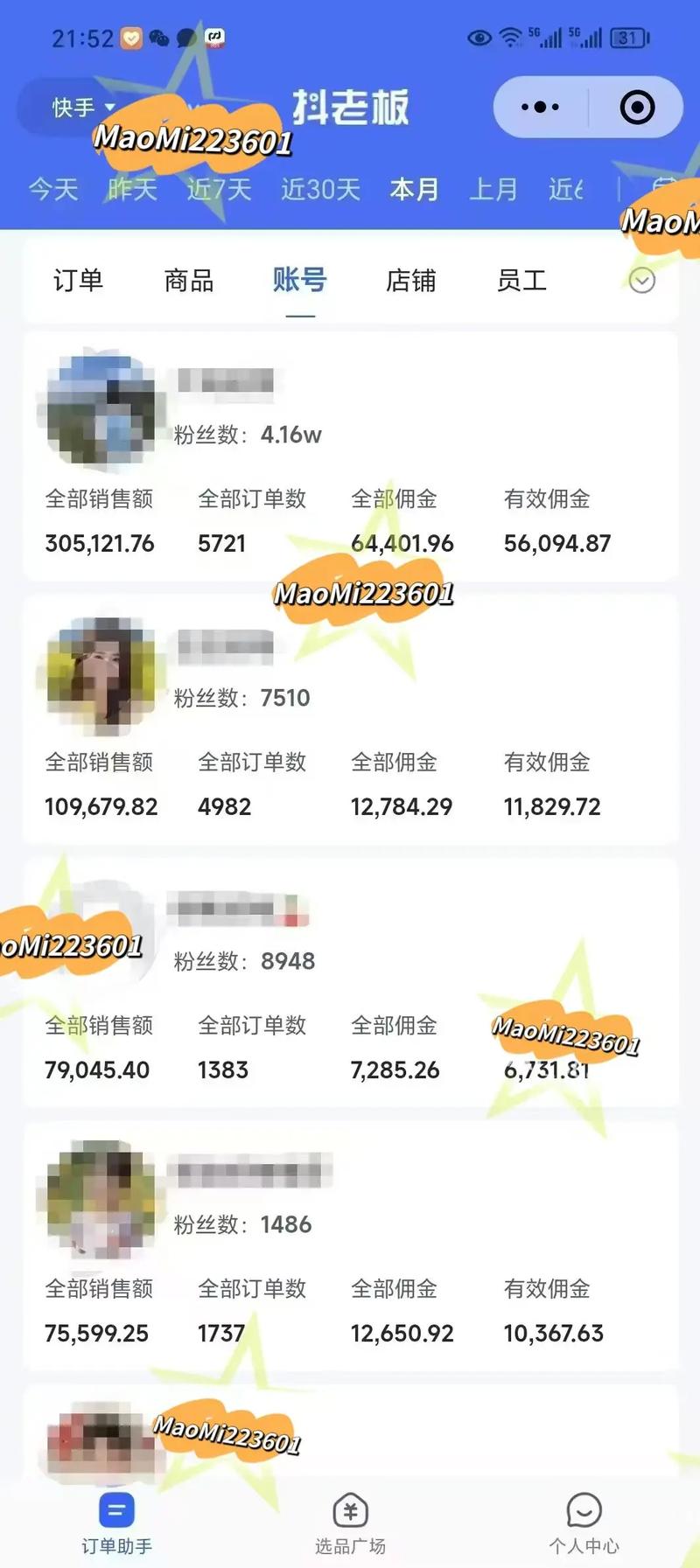Go to the 店铺 tab
Viewport: 700px width, 1568px height.
click(410, 281)
